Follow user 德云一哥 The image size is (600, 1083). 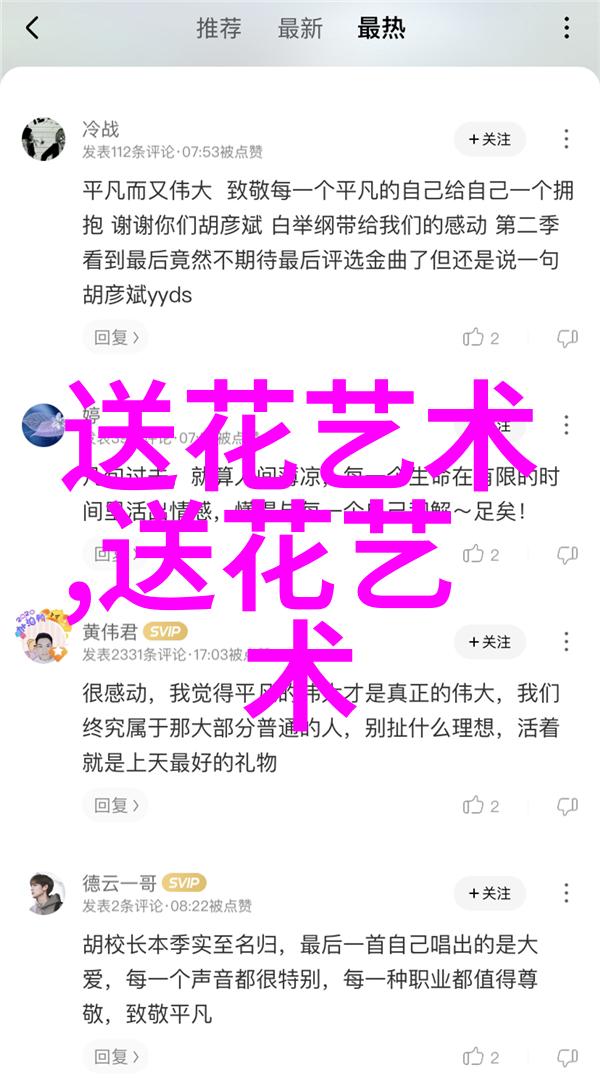[x=489, y=893]
